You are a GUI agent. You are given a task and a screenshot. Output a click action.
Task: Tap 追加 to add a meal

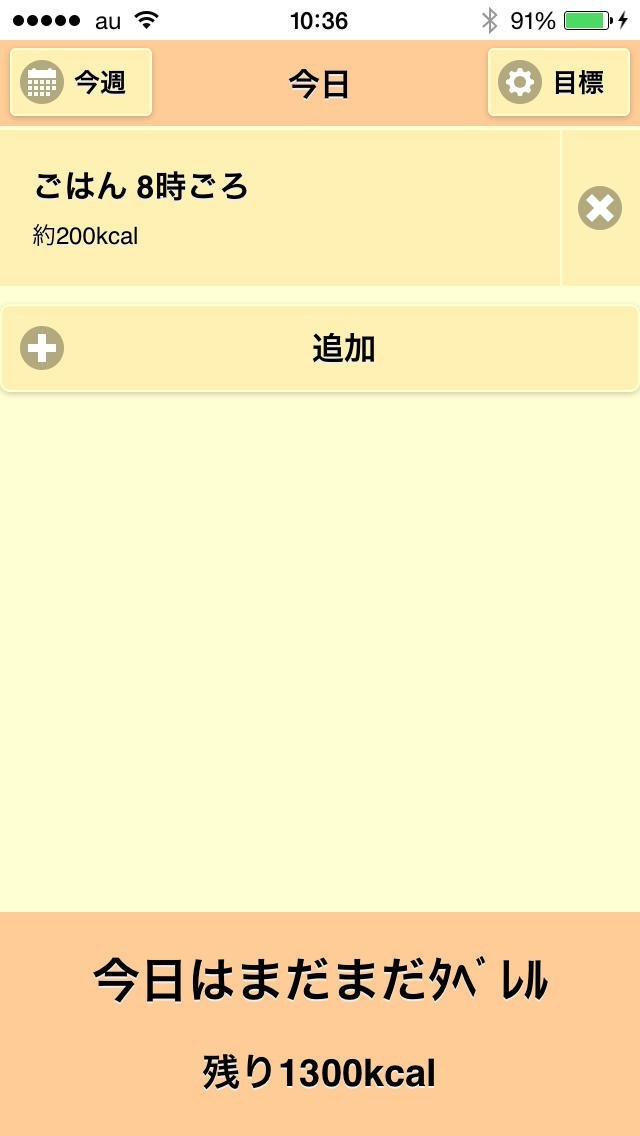click(320, 348)
